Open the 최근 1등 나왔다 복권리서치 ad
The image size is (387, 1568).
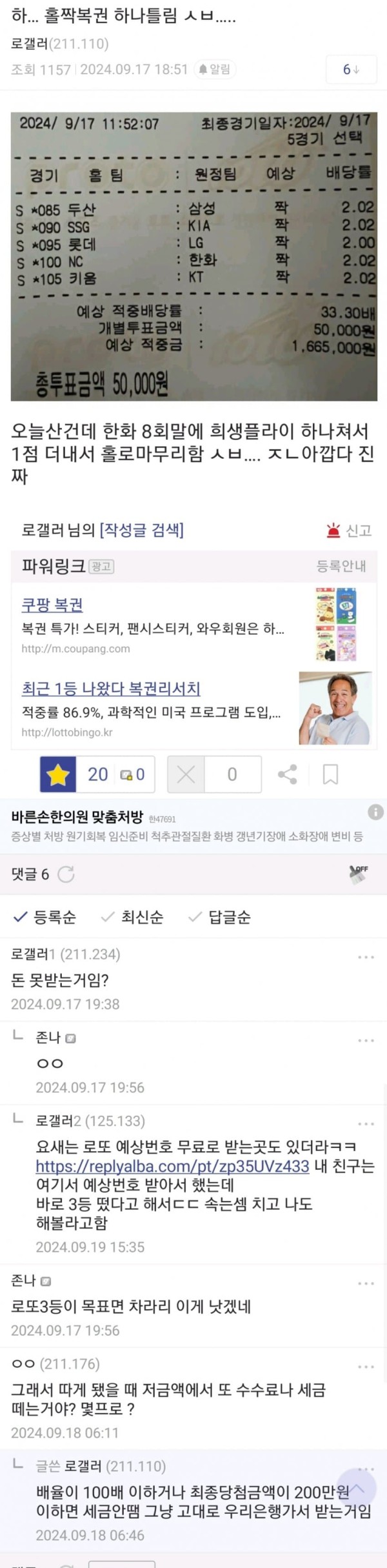(111, 689)
